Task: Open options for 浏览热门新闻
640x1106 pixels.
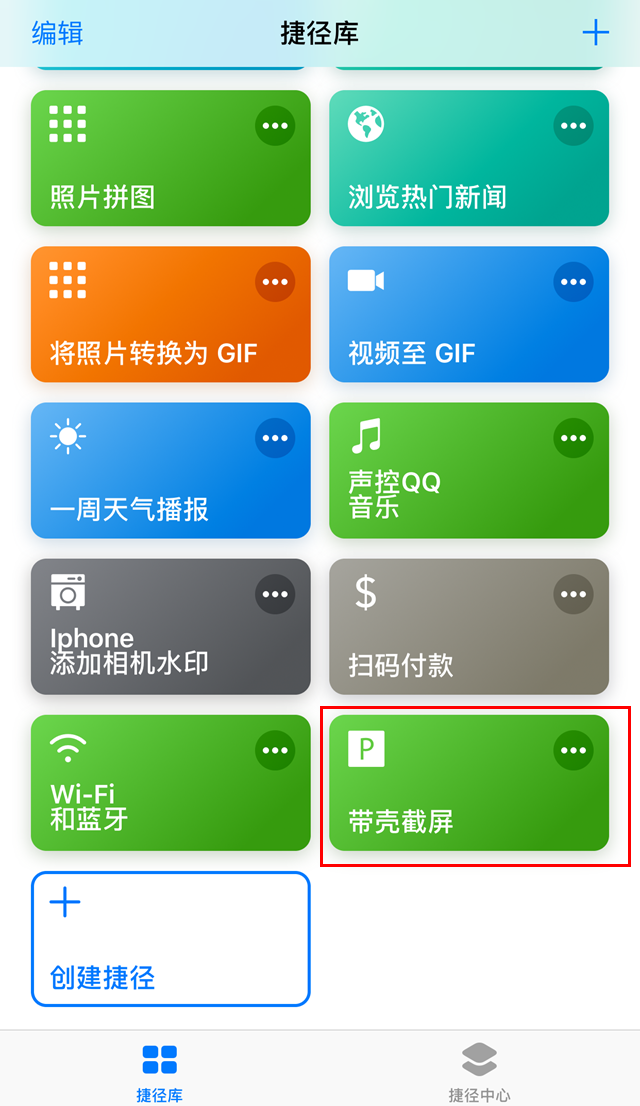Action: (573, 126)
